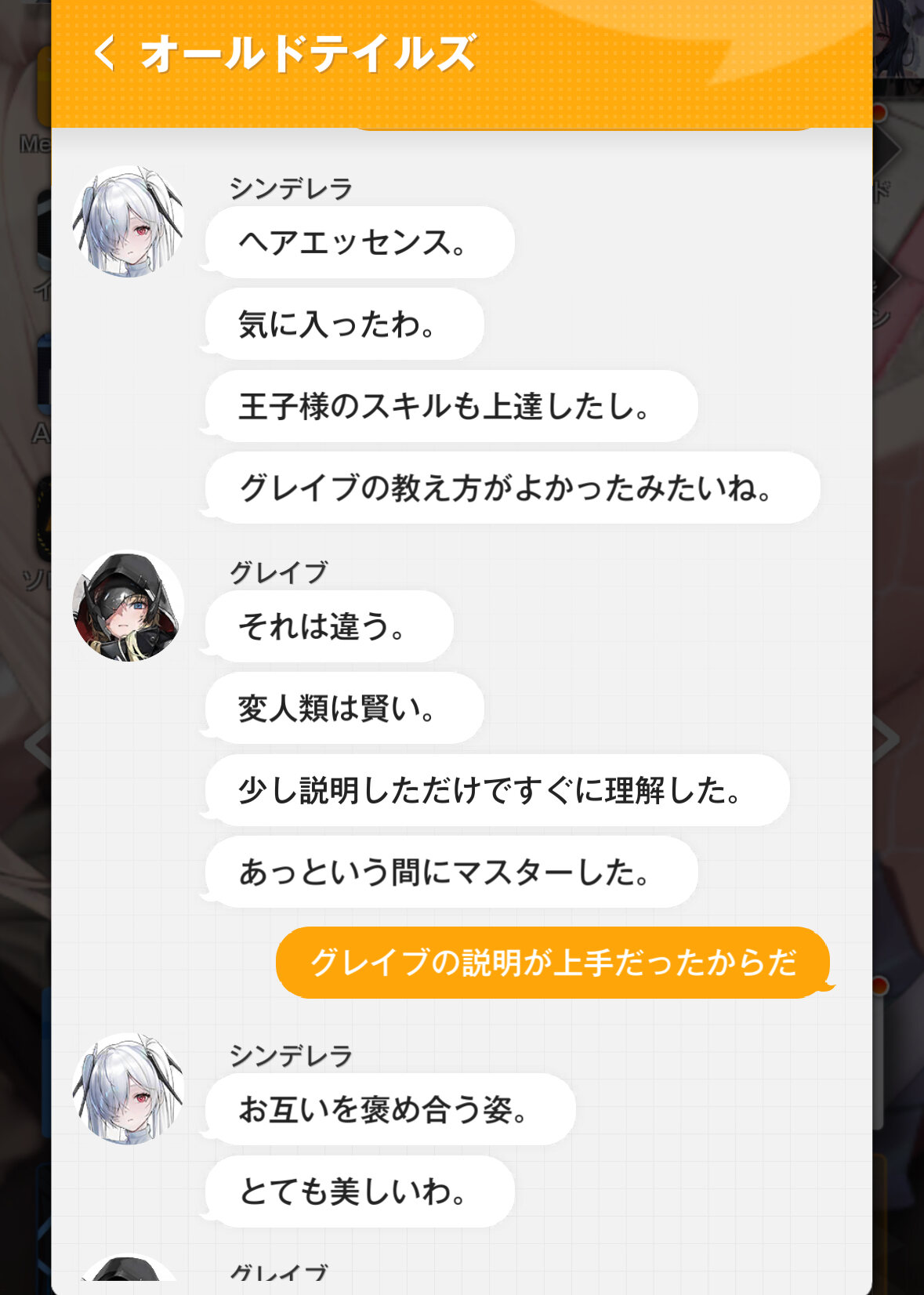Image resolution: width=924 pixels, height=1295 pixels.
Task: Tap グレイブ's avatar beside それは違う message
Action: (128, 606)
